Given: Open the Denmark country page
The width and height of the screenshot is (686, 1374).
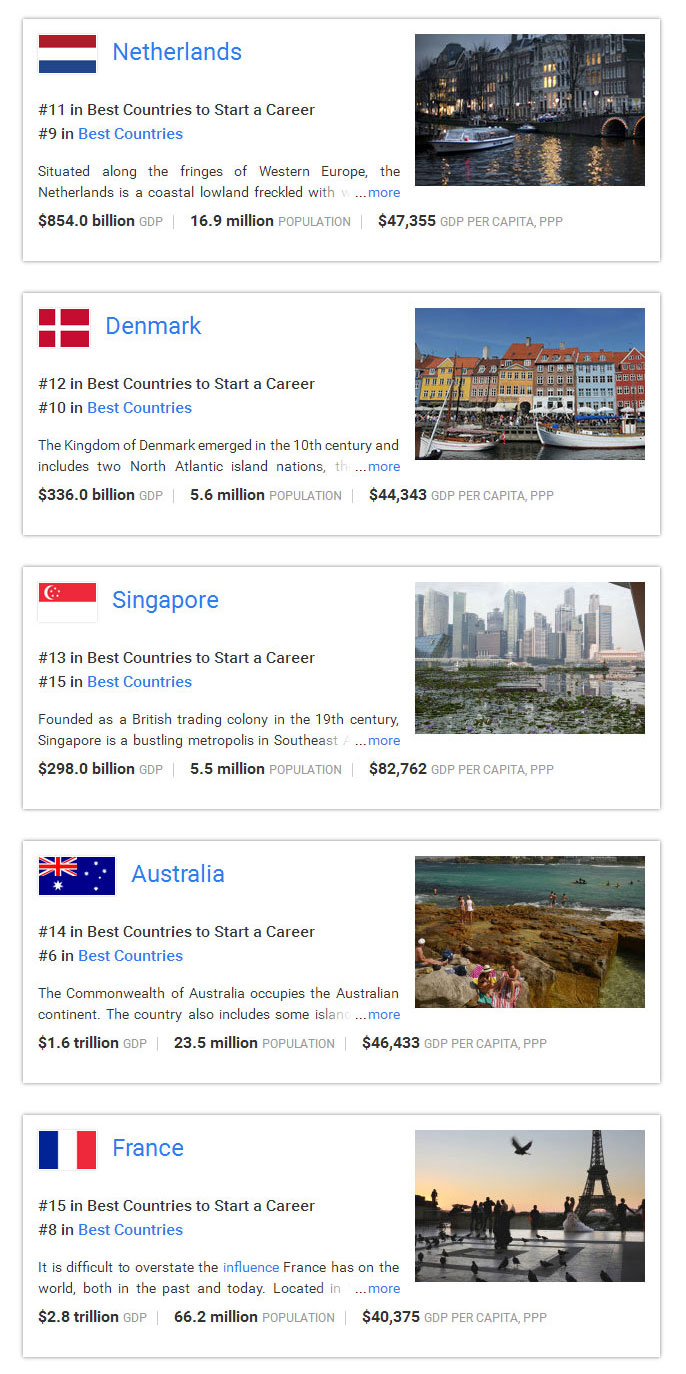Looking at the screenshot, I should click(x=153, y=326).
